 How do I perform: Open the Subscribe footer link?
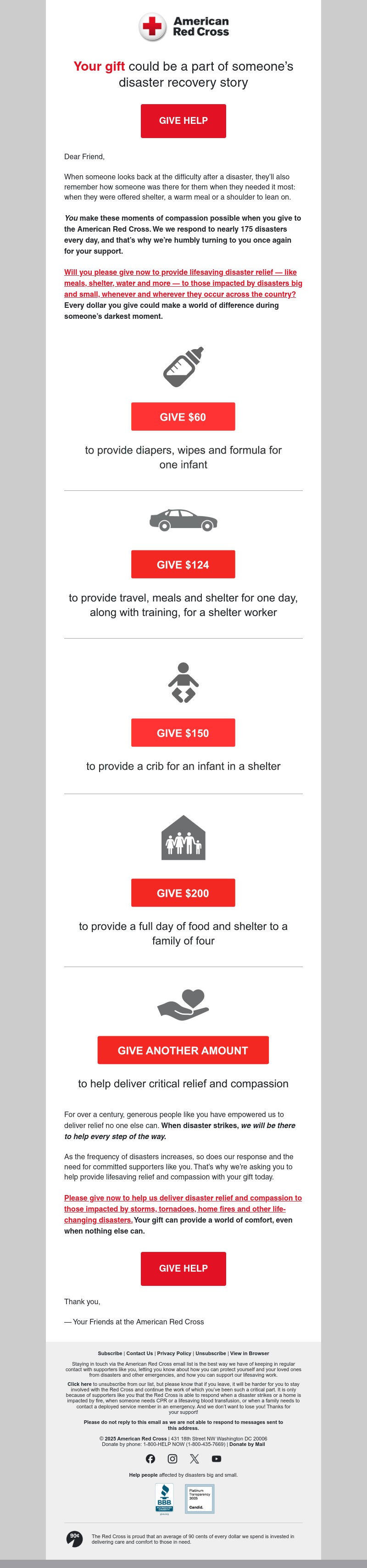(110, 1353)
